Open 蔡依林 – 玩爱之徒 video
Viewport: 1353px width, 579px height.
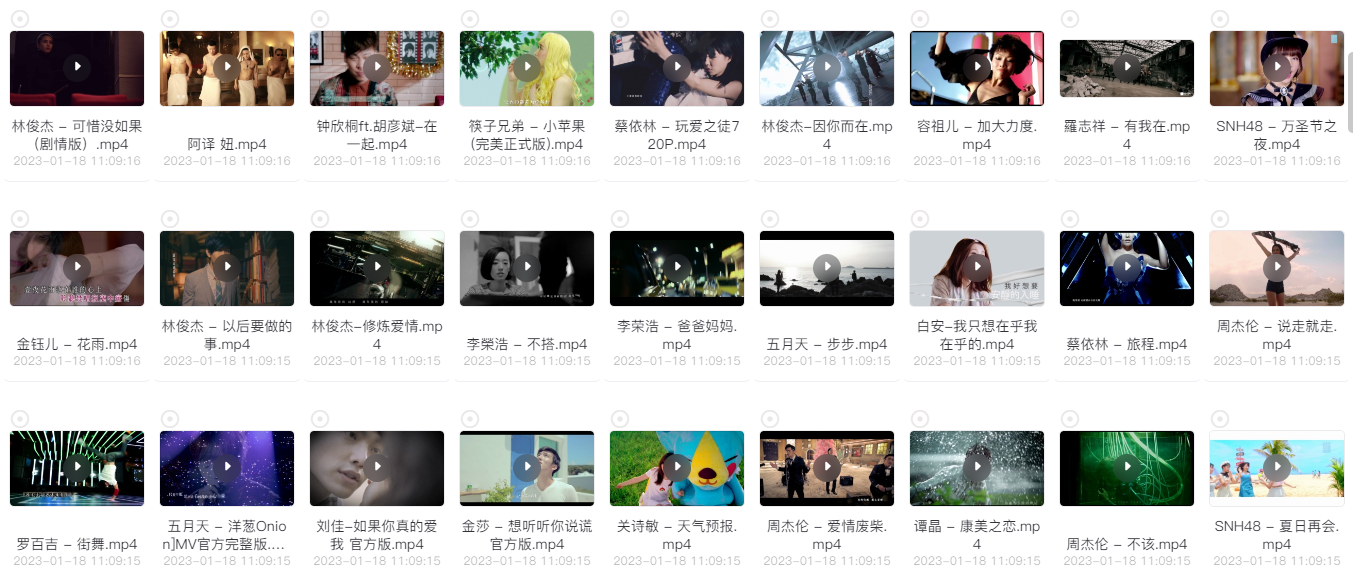click(677, 68)
